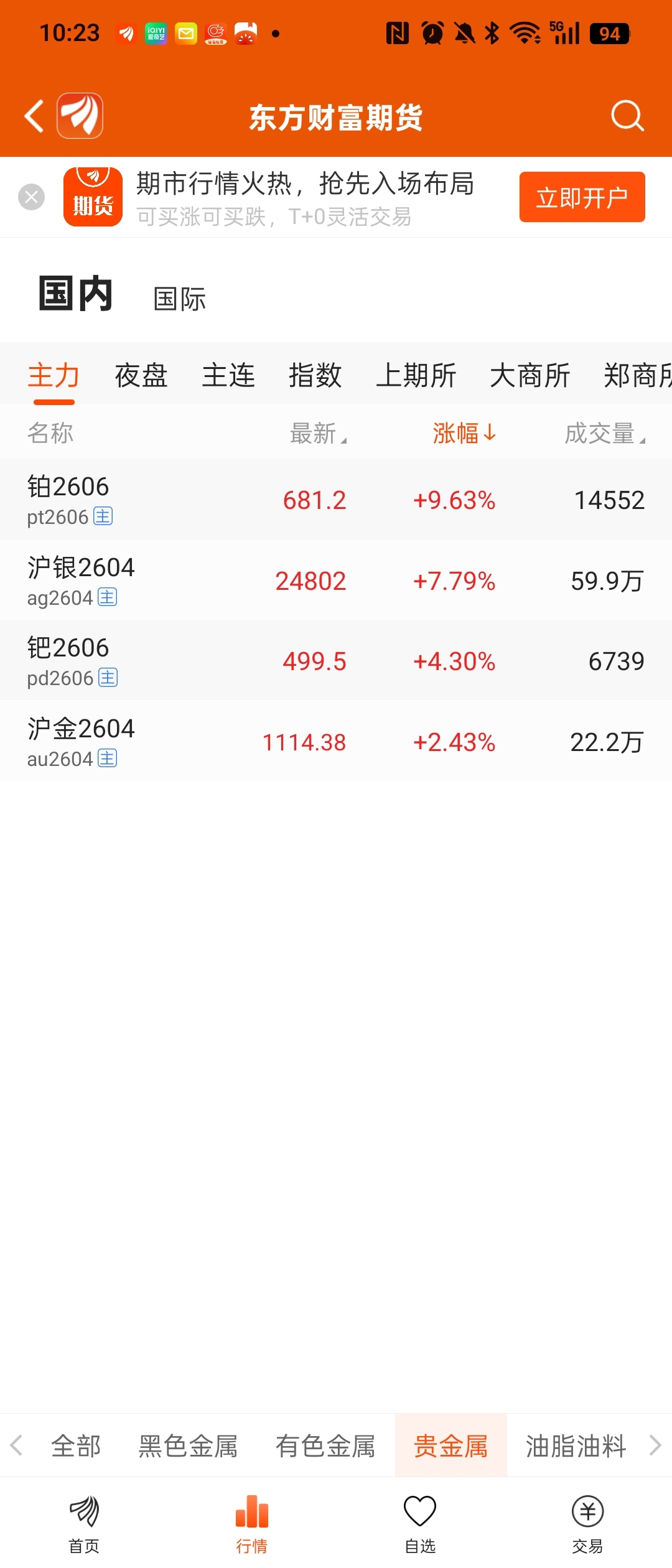The height and width of the screenshot is (1568, 672).
Task: Filter by 黑色金属 category
Action: (188, 1446)
